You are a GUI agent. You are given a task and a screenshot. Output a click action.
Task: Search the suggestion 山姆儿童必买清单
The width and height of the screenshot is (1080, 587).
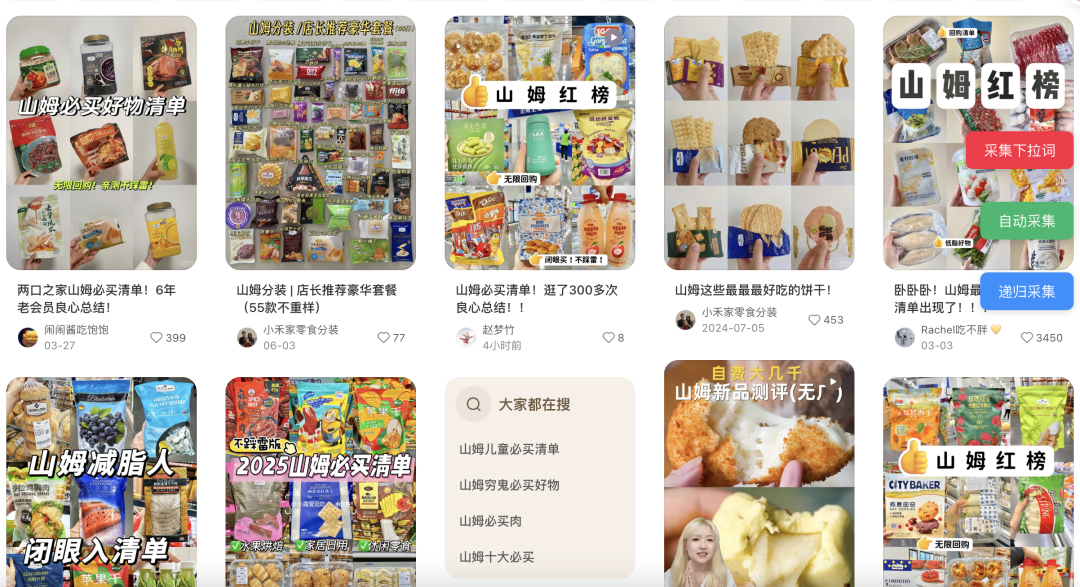coord(509,449)
